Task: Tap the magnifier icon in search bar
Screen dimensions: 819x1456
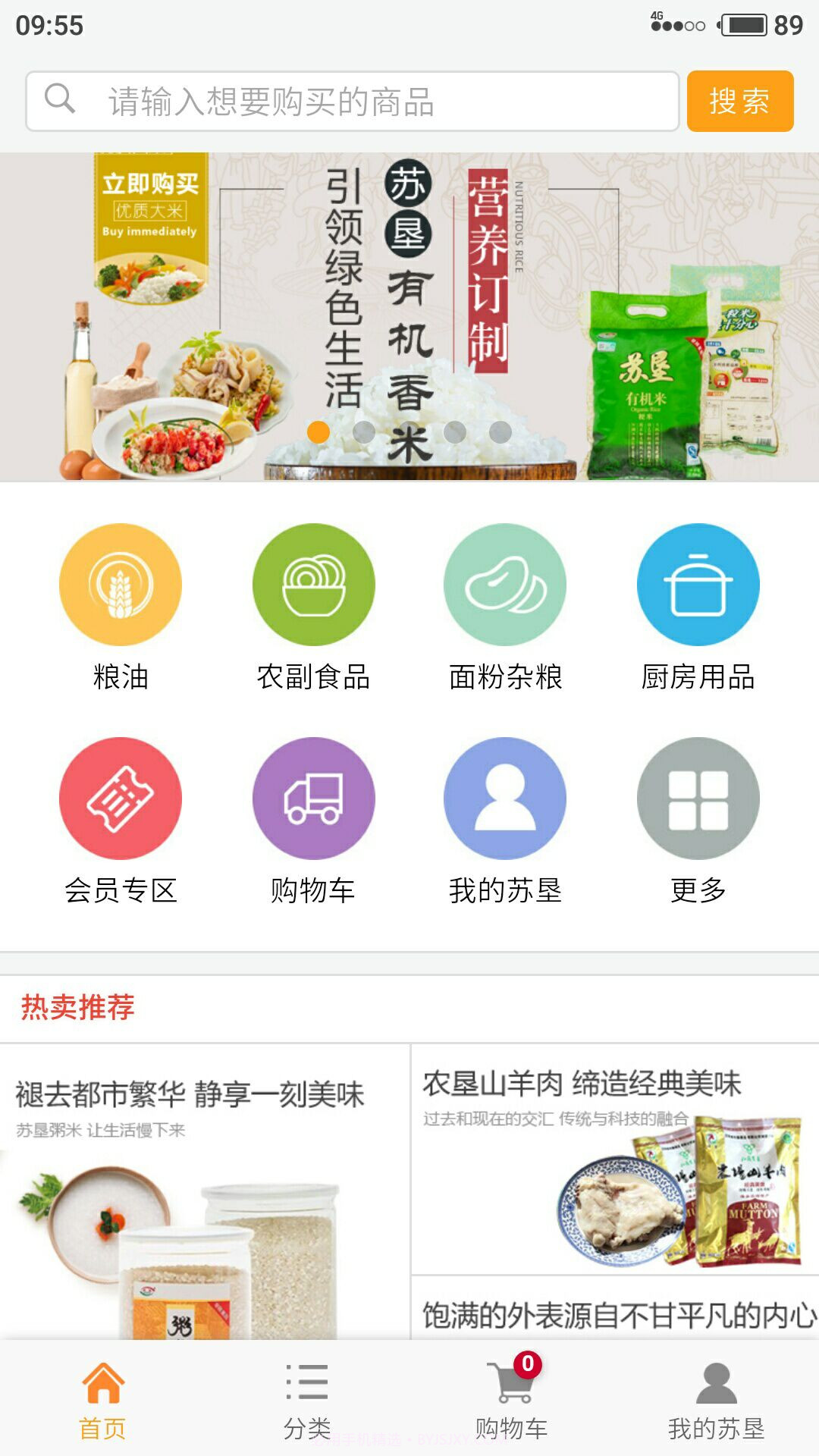Action: pos(60,99)
